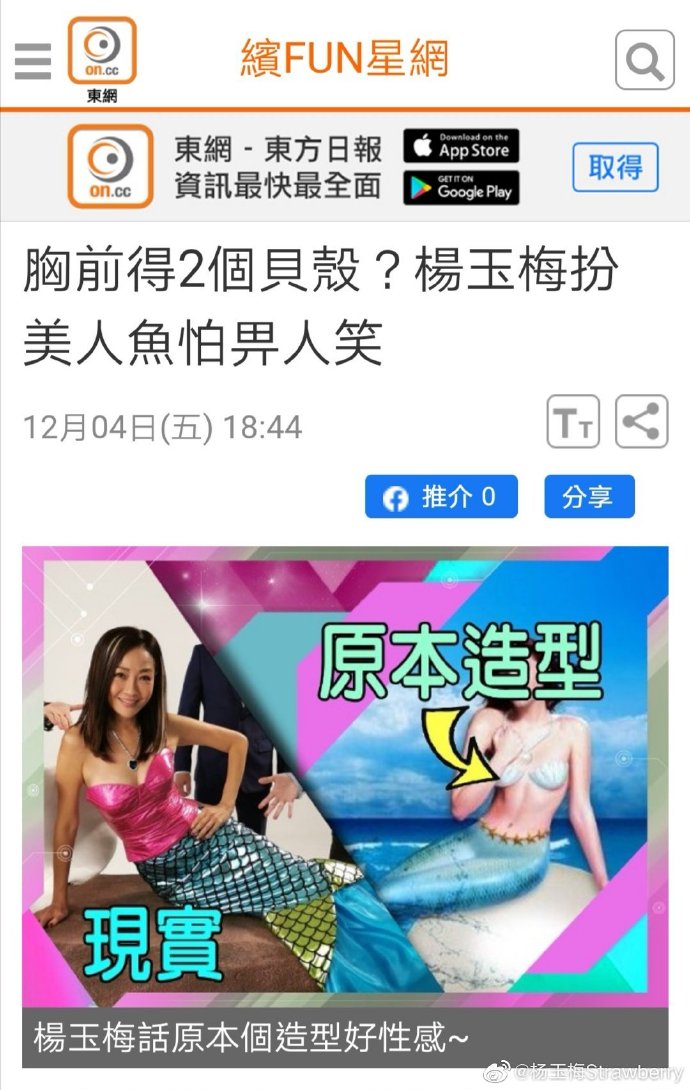Open the share icon beside the date

tap(641, 422)
